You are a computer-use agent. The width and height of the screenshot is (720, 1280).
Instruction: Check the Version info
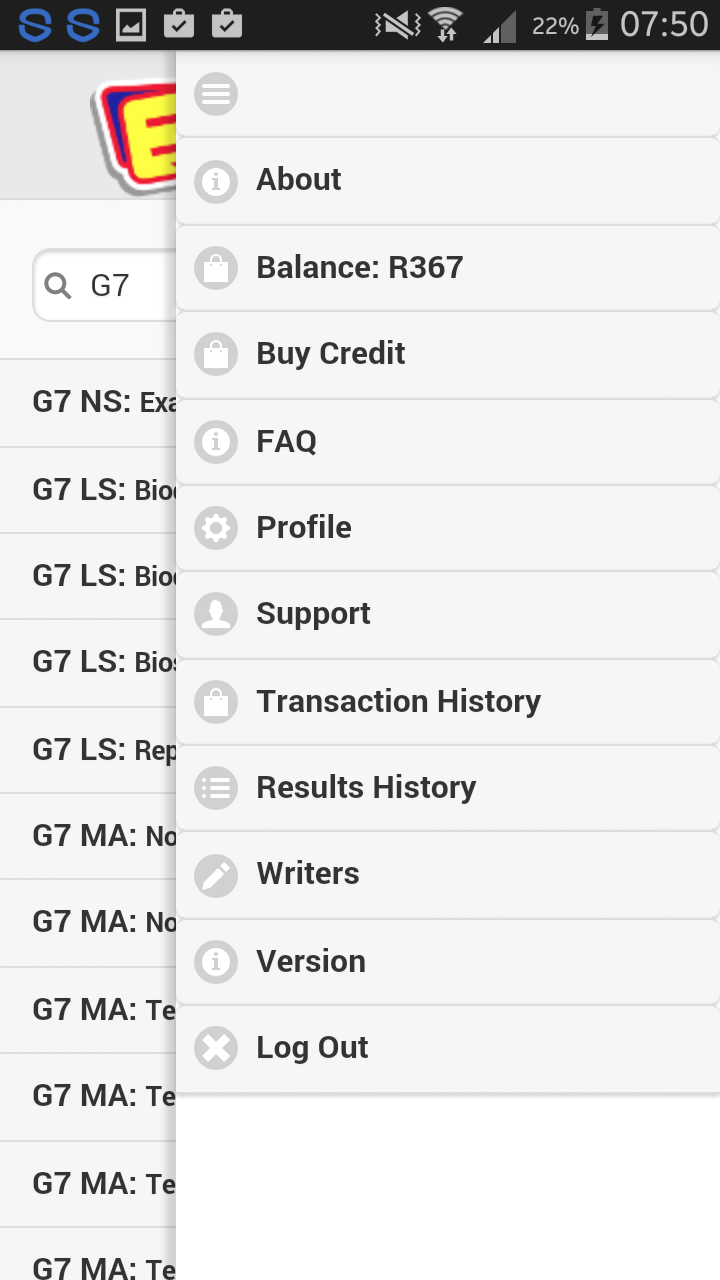click(310, 961)
